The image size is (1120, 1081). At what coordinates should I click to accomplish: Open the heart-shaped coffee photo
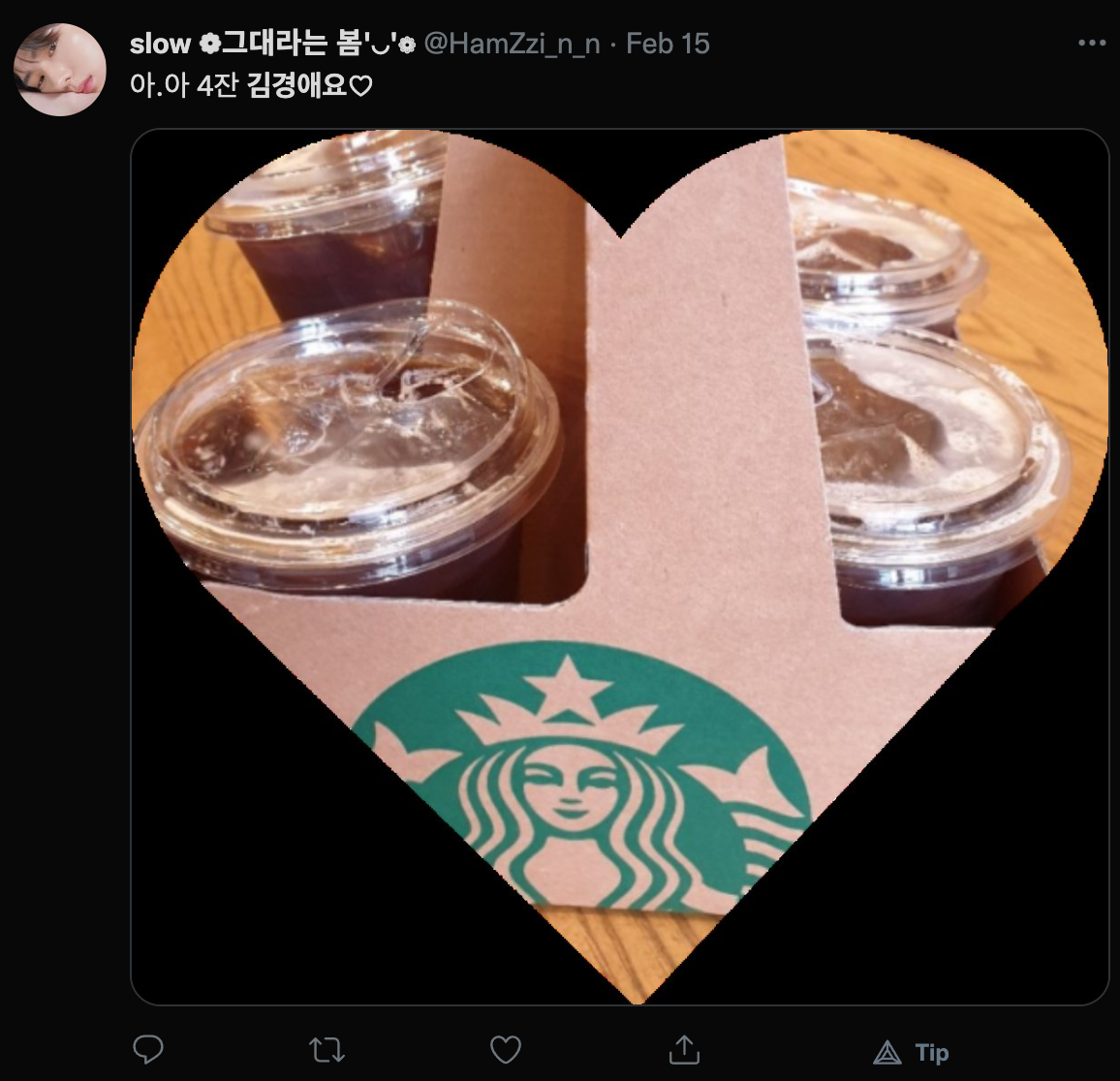coord(620,567)
